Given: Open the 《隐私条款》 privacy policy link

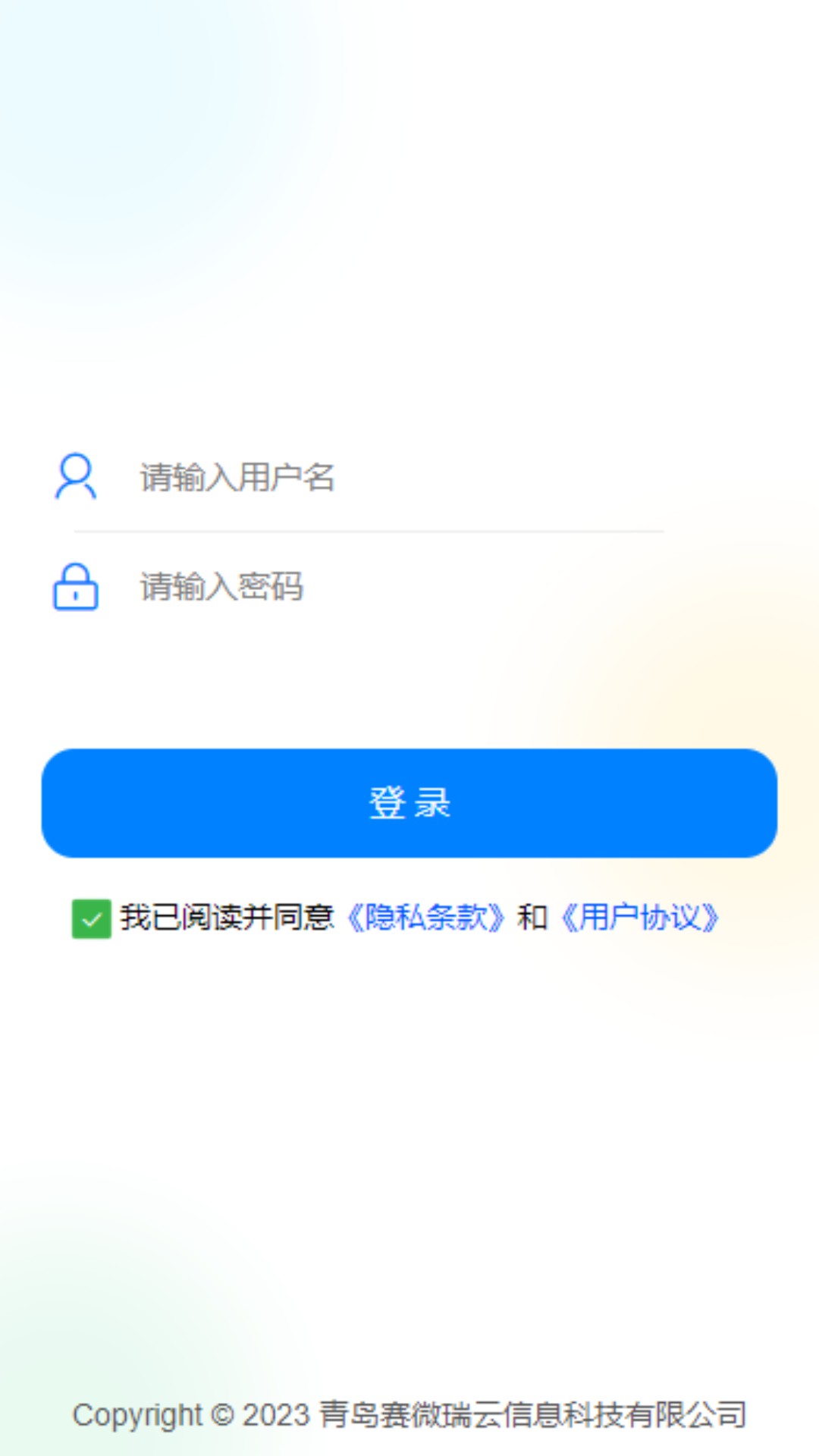Looking at the screenshot, I should tap(426, 918).
